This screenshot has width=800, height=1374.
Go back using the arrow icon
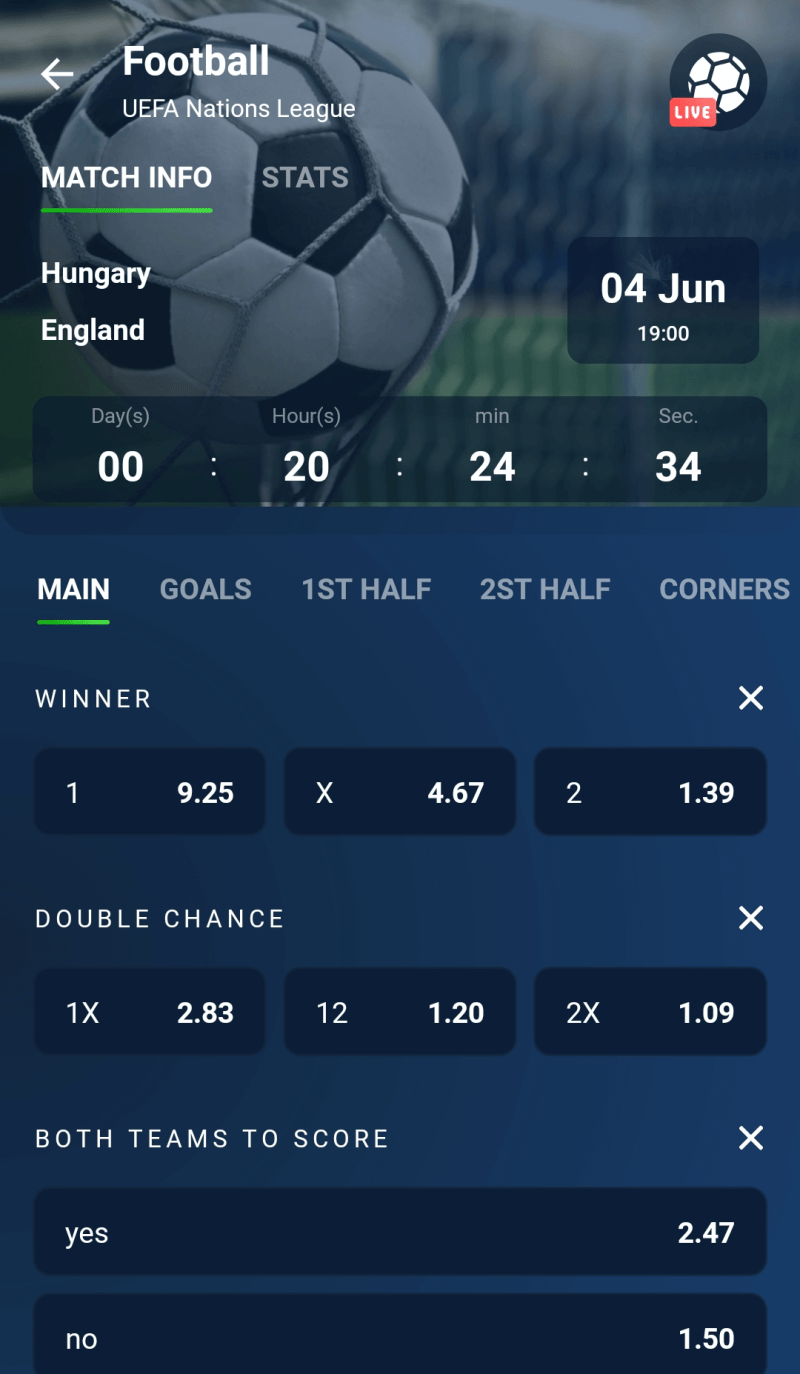(x=57, y=74)
